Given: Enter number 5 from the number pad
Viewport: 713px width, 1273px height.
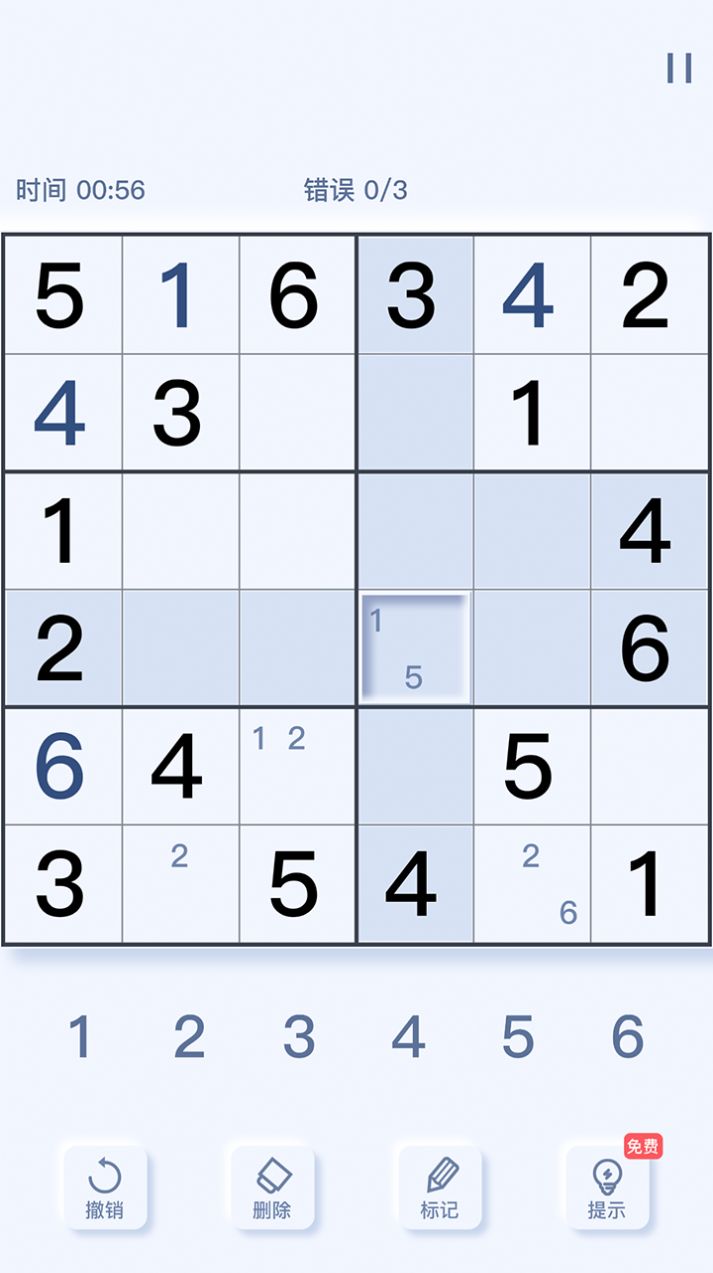Looking at the screenshot, I should [x=518, y=1037].
